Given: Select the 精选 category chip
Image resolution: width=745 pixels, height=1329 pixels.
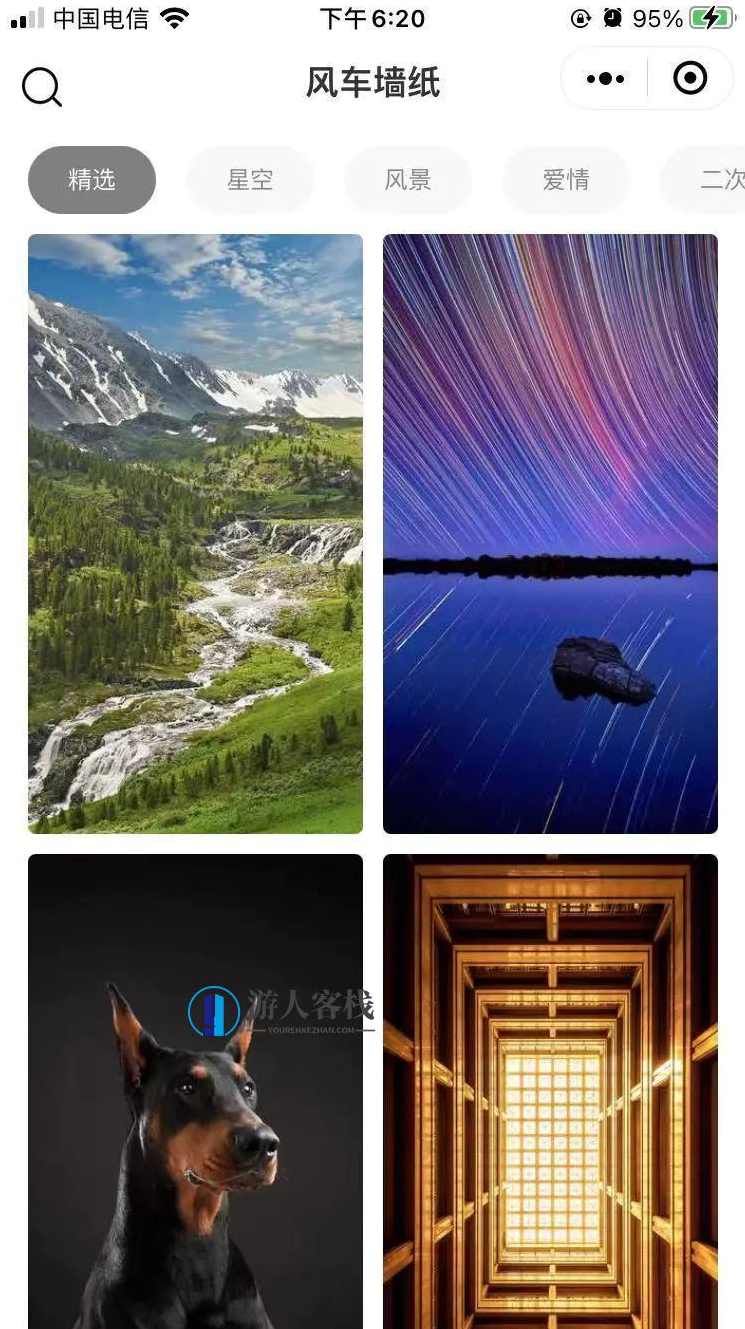Looking at the screenshot, I should tap(92, 180).
